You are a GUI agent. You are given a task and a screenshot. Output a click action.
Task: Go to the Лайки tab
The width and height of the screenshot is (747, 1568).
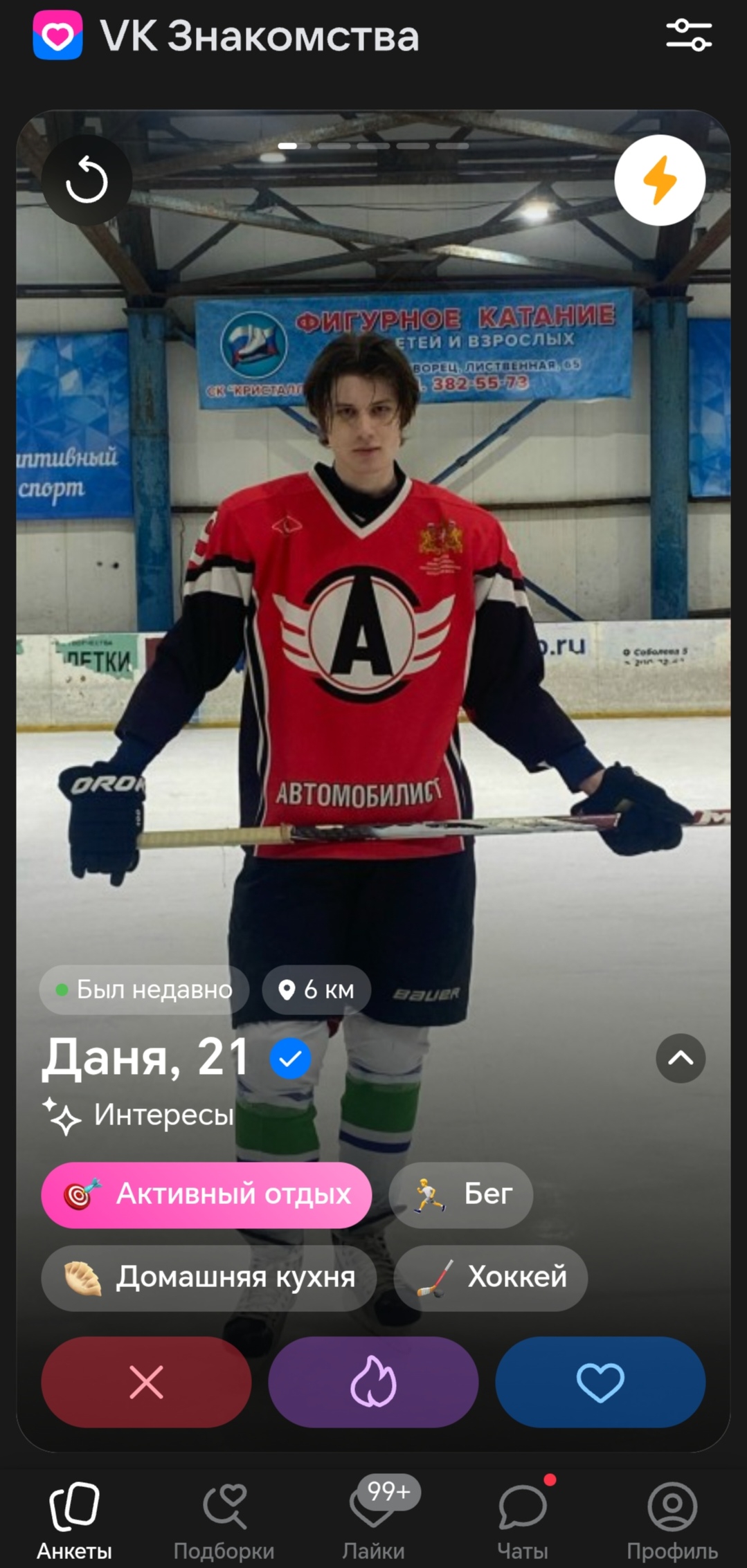tap(374, 1520)
